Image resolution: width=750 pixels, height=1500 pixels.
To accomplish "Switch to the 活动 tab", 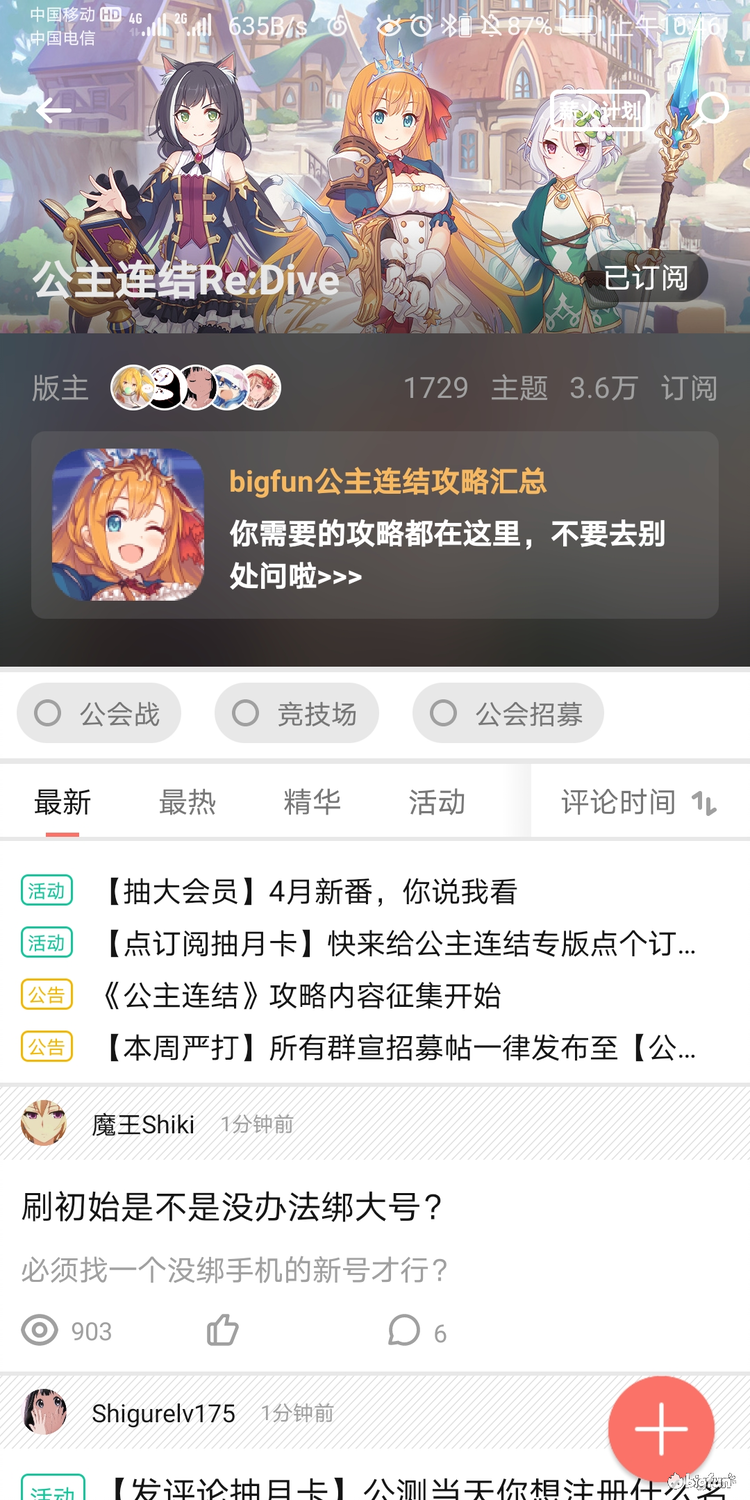I will tap(437, 802).
